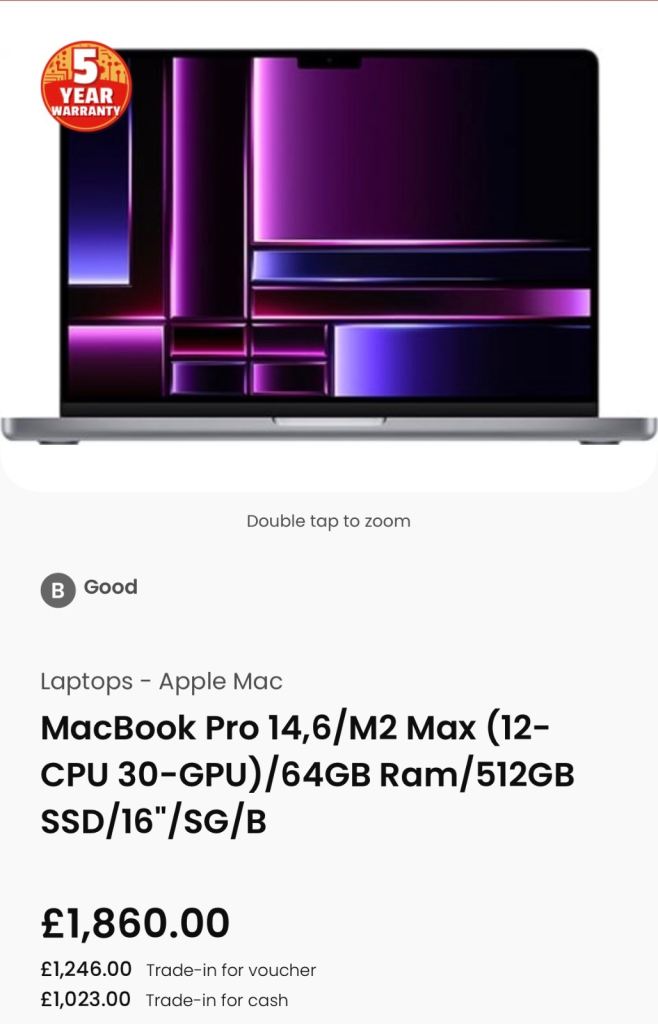Open the Laptops - Apple Mac category
Viewport: 658px width, 1024px height.
[x=161, y=682]
